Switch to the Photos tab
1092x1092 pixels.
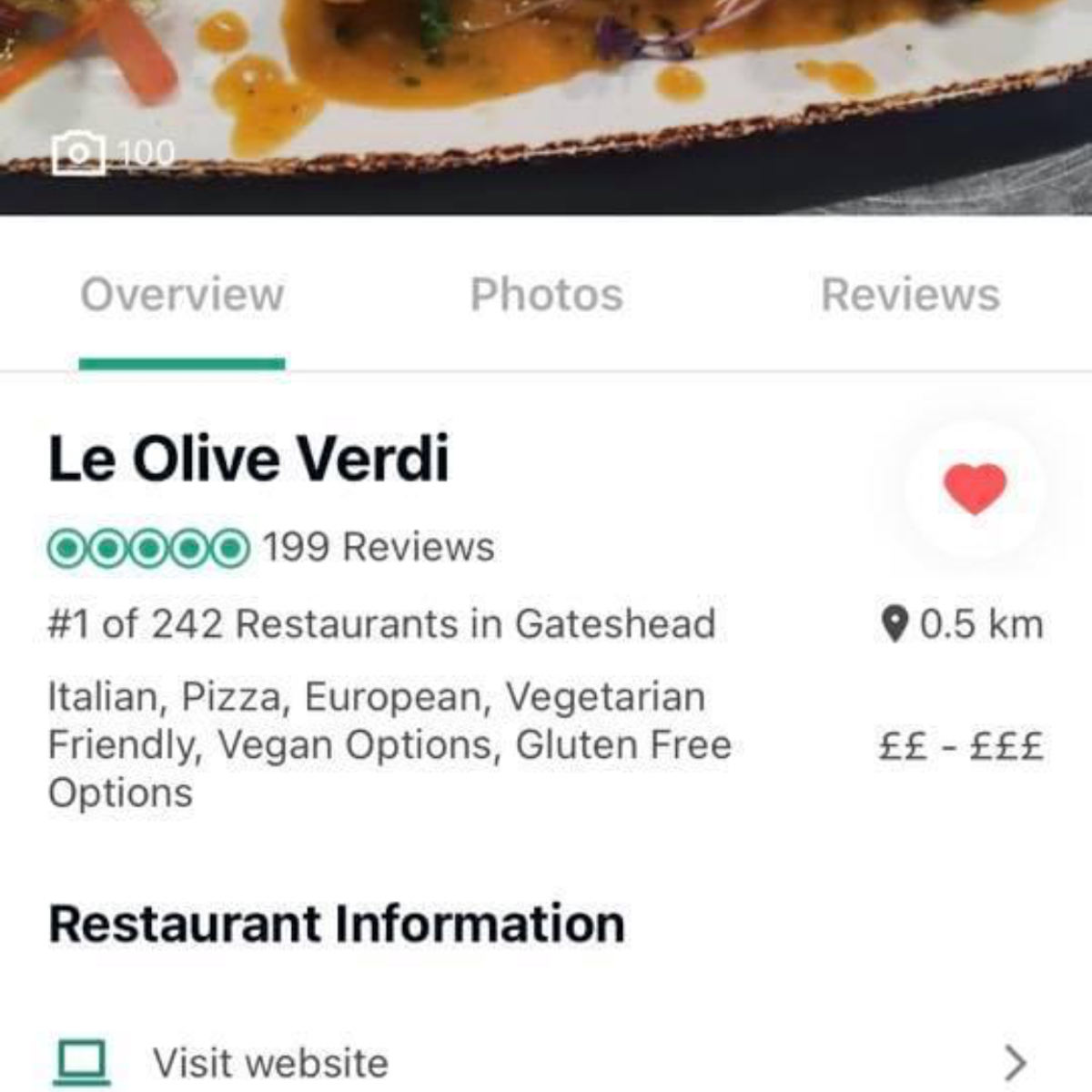(x=546, y=295)
